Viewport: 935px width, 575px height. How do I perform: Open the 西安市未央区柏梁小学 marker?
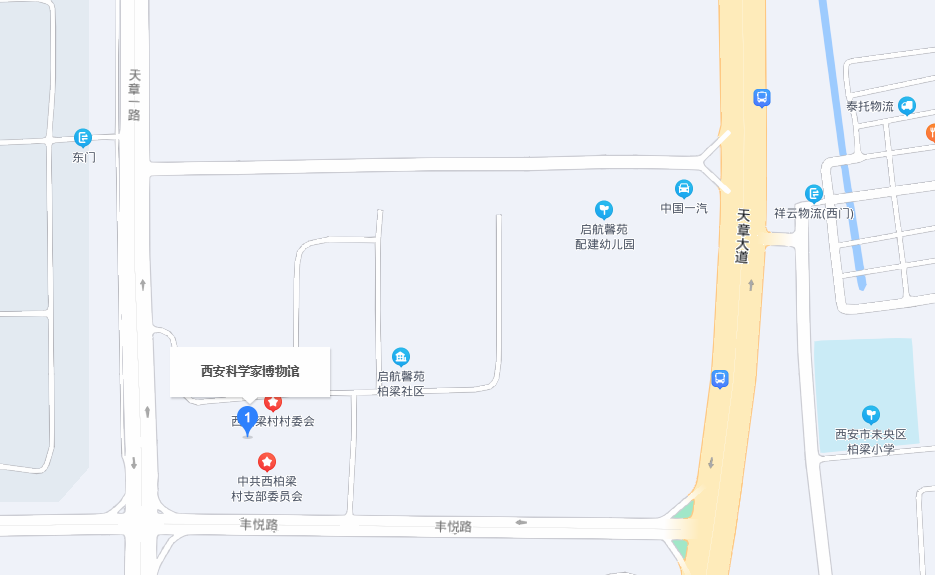click(871, 414)
